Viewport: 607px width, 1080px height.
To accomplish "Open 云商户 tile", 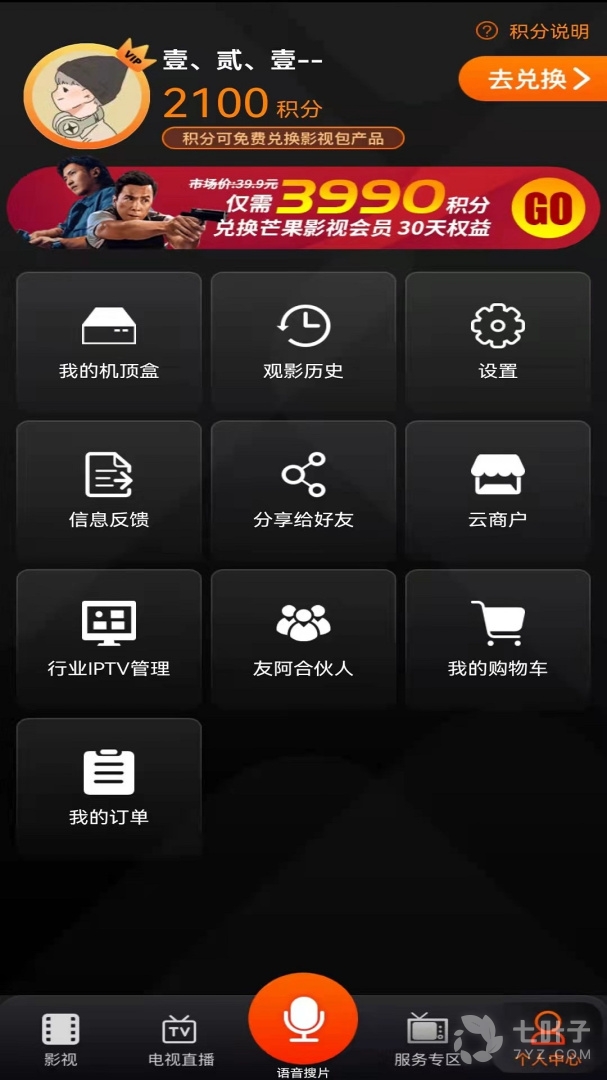I will tap(497, 491).
